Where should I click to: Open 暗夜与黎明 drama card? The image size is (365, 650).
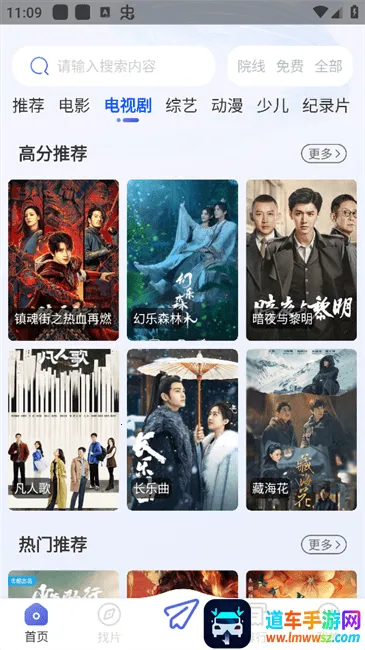[302, 260]
